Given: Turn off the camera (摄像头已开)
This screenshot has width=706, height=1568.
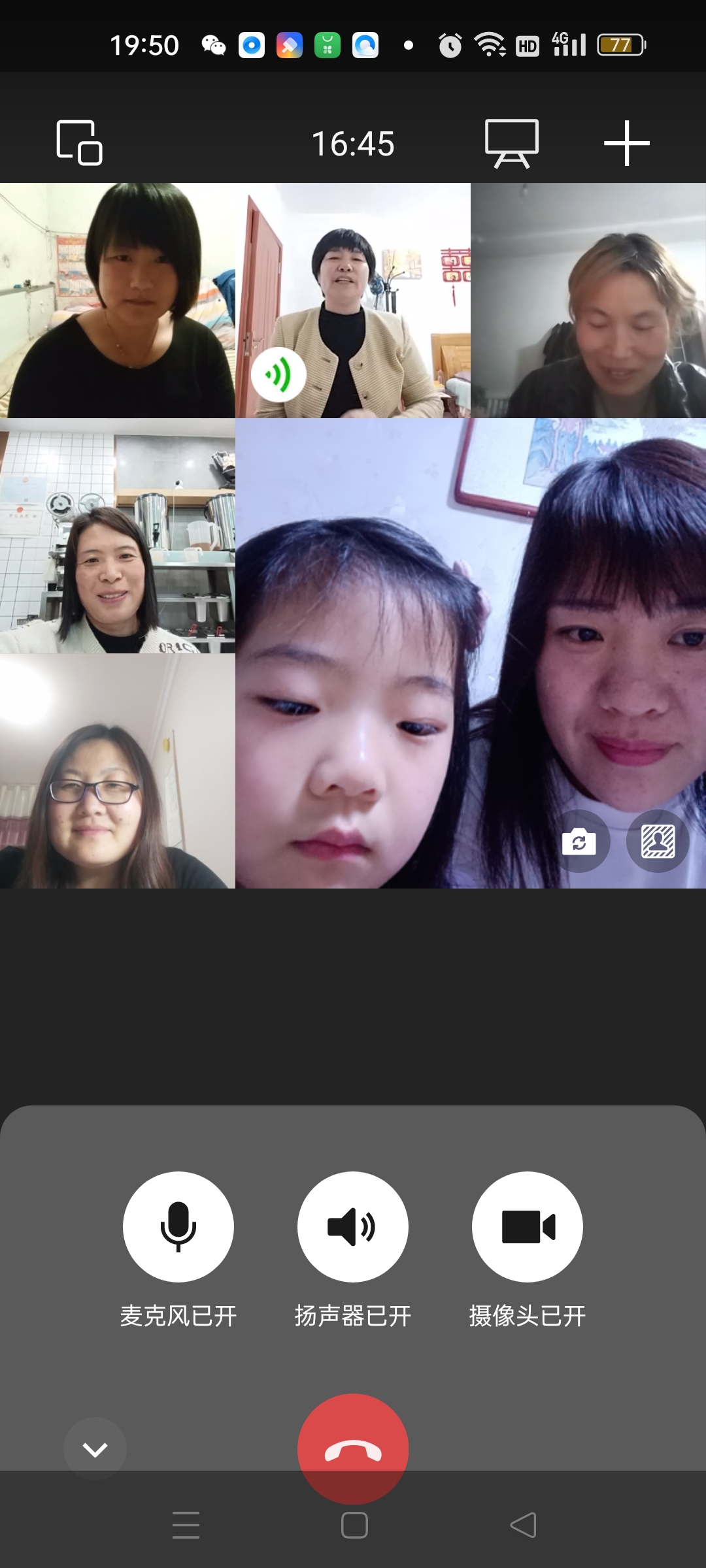Looking at the screenshot, I should click(x=528, y=1226).
